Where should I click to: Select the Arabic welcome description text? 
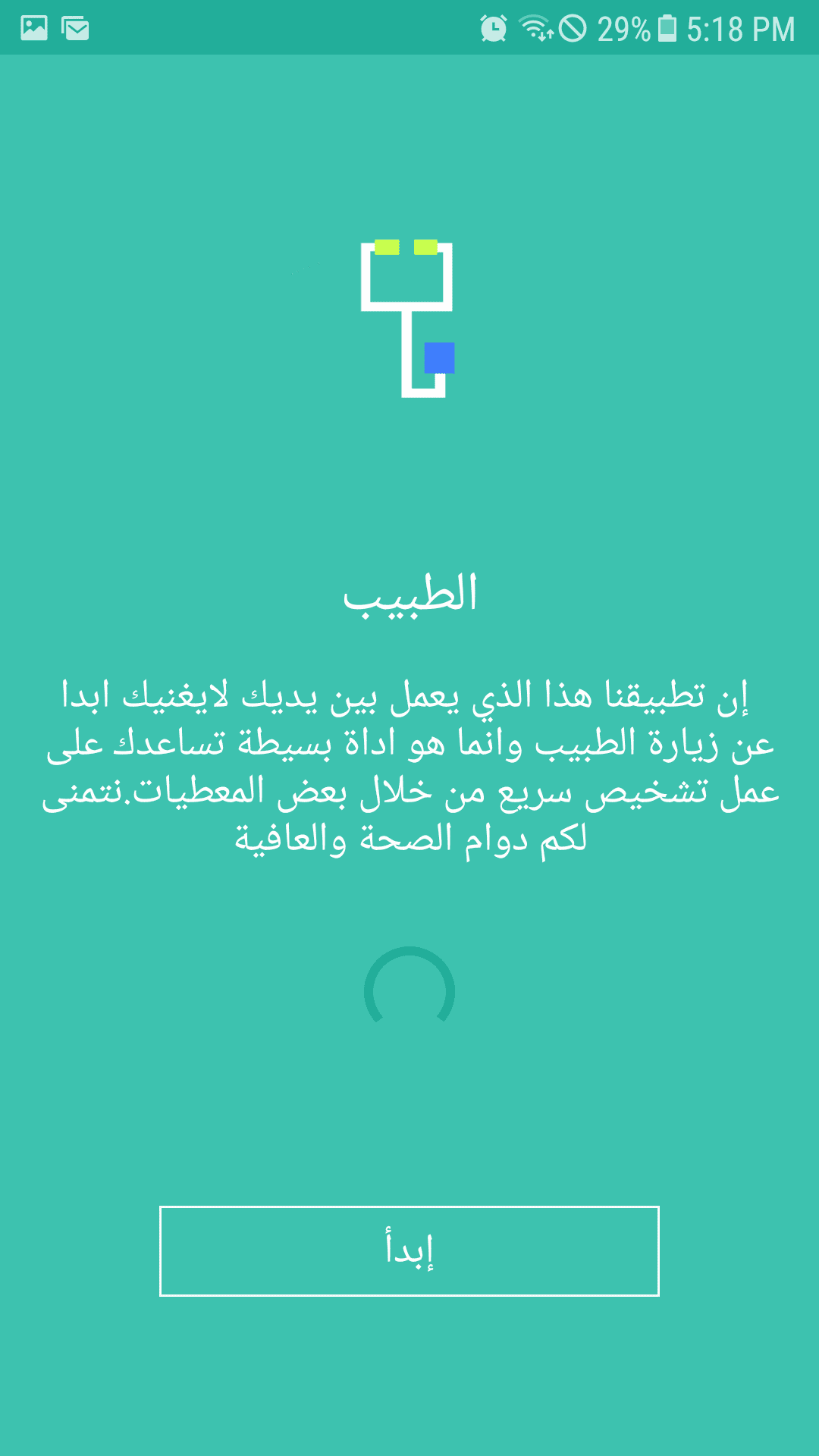pos(409,766)
